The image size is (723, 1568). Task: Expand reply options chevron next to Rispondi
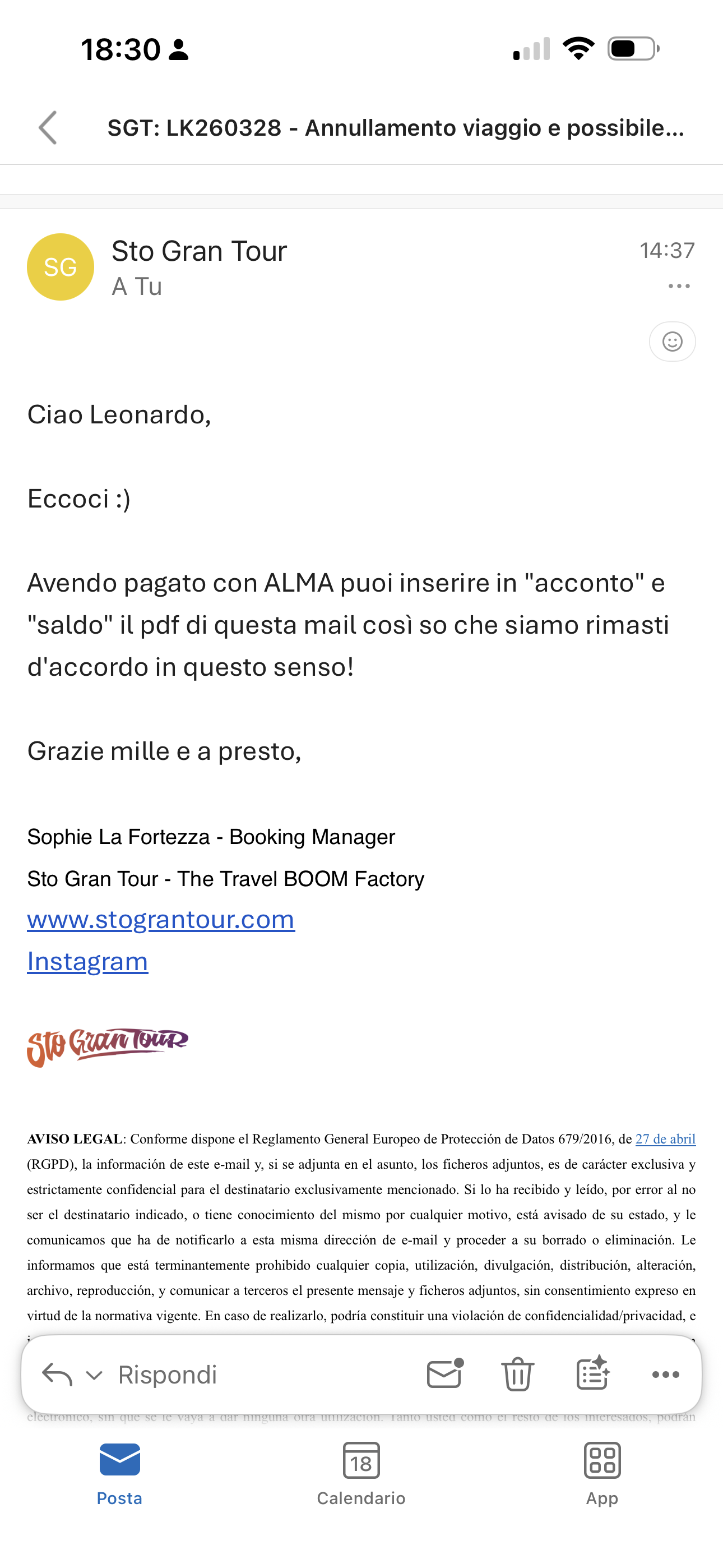94,1375
